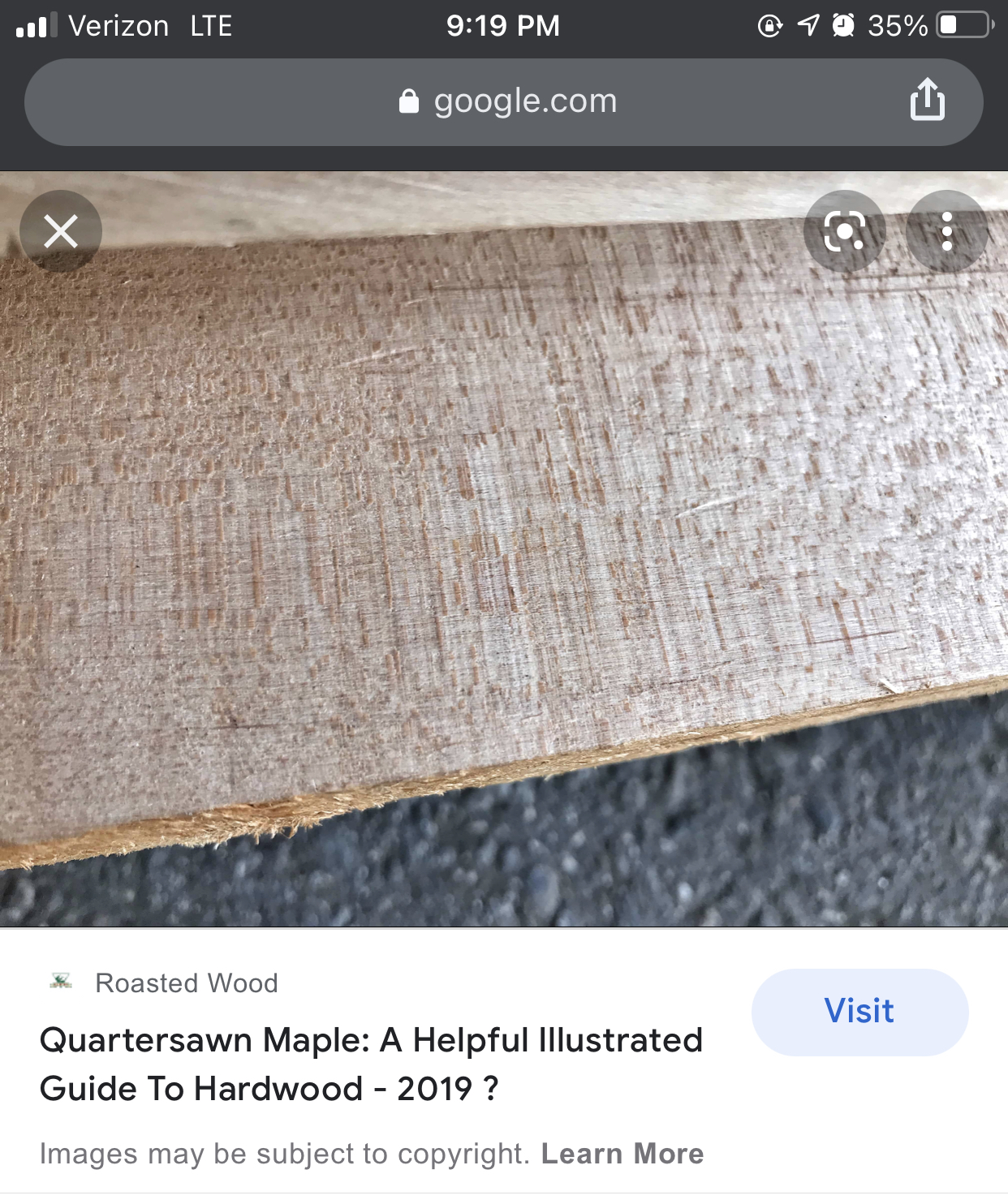Image resolution: width=1008 pixels, height=1204 pixels.
Task: Close the image preview
Action: click(x=61, y=231)
